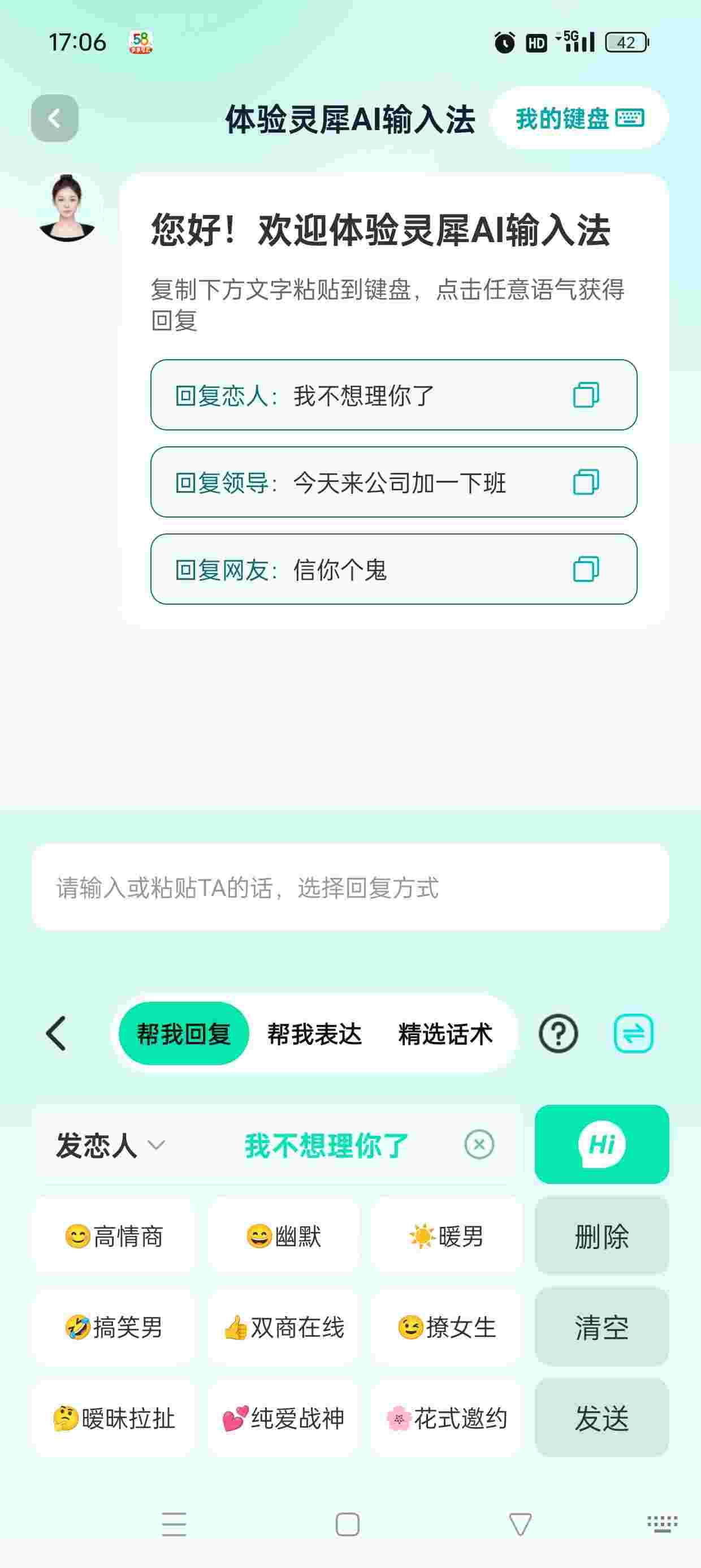Focus the 请输入或粘贴TA的话 input field
The width and height of the screenshot is (701, 1568).
coord(350,887)
